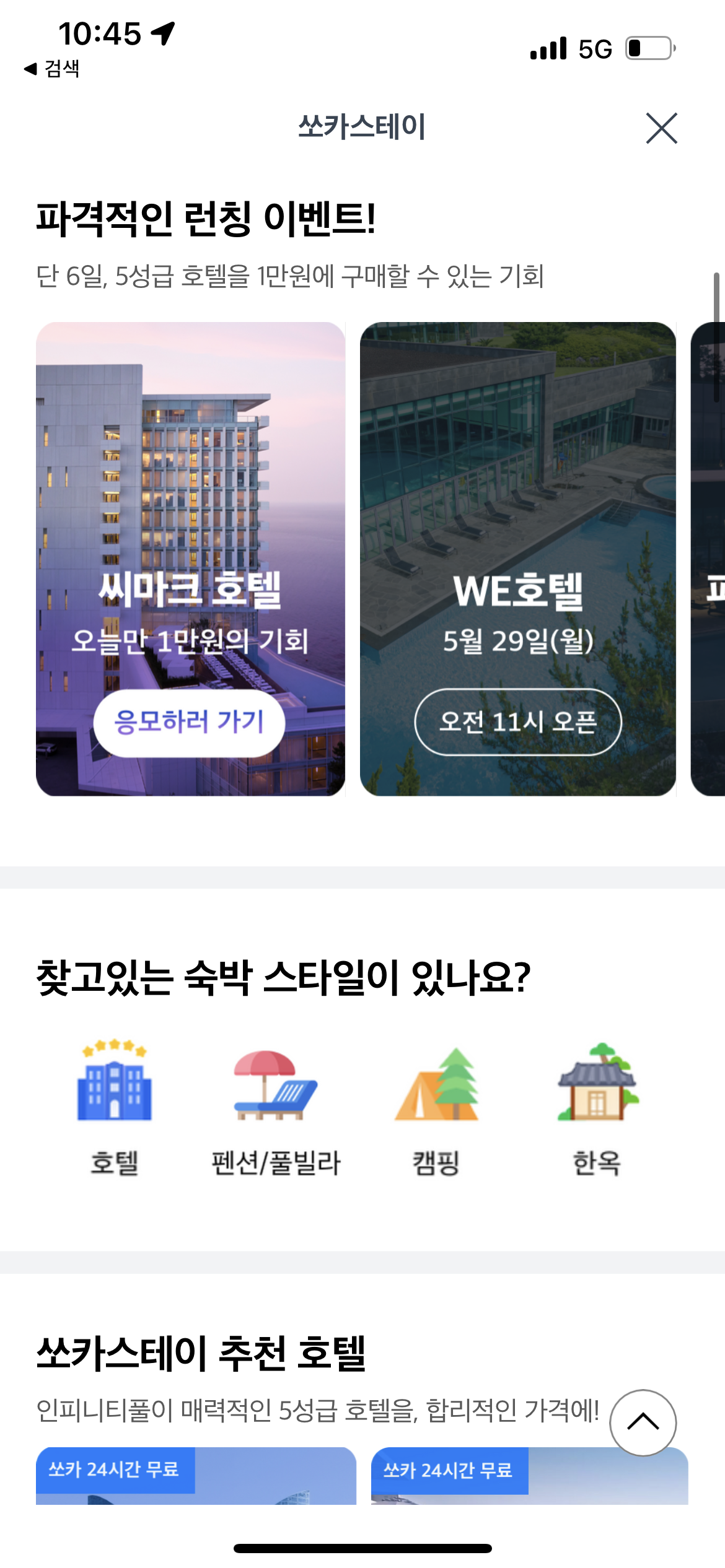Screen dimensions: 725x1568
Task: Tap the 응모하러 가기 button on 씨마크 호텔
Action: click(191, 723)
